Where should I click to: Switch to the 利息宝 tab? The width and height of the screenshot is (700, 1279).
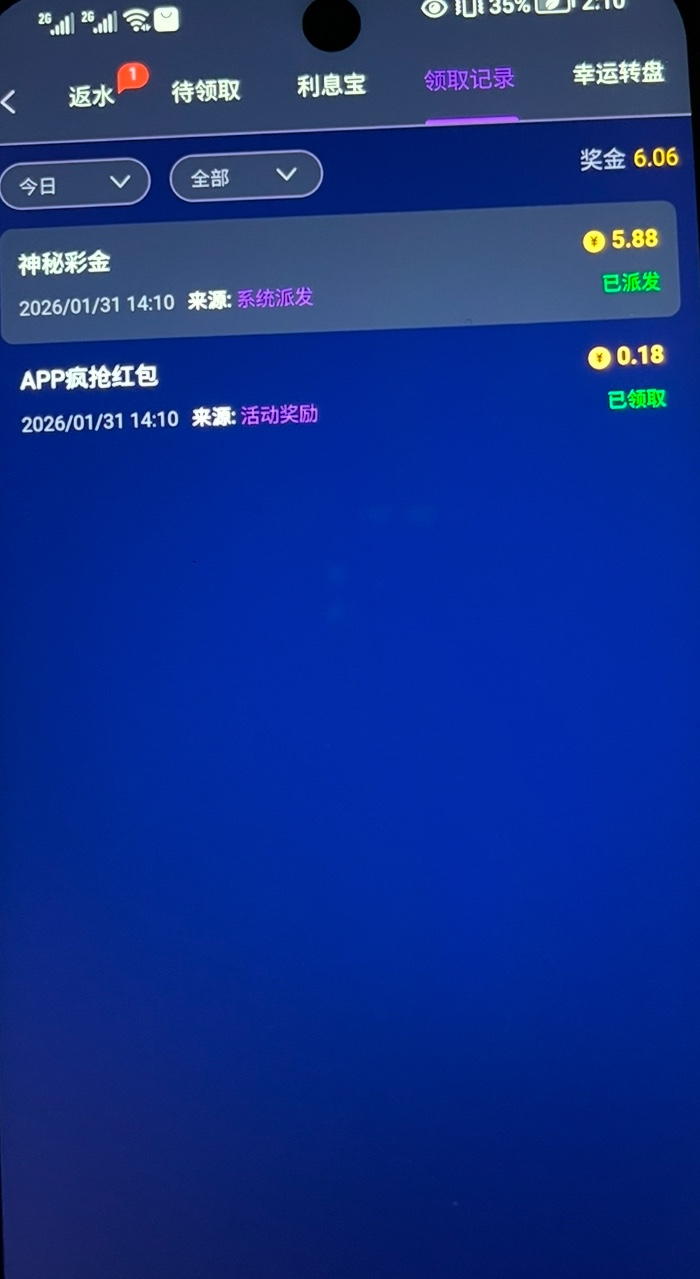click(x=331, y=85)
